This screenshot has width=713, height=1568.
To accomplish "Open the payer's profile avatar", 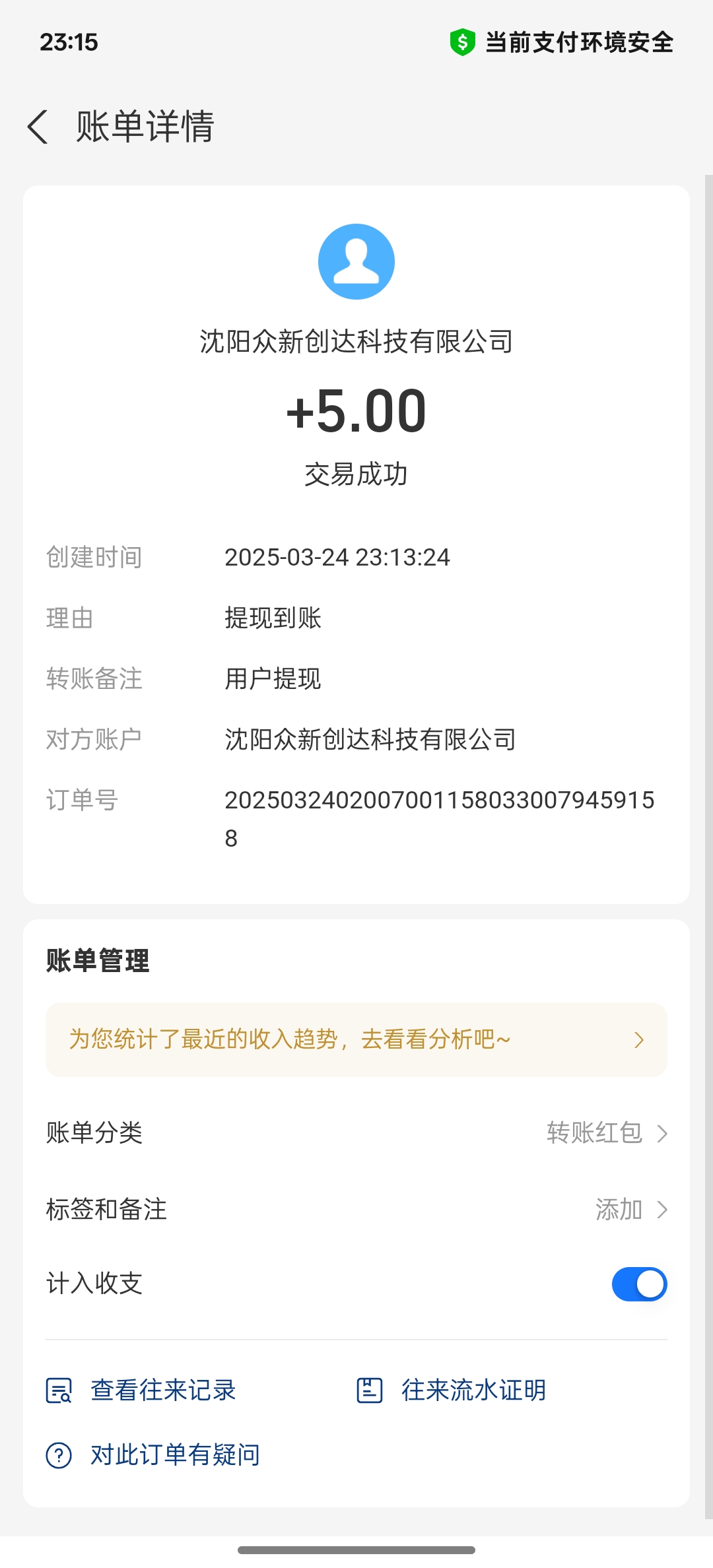I will (356, 261).
